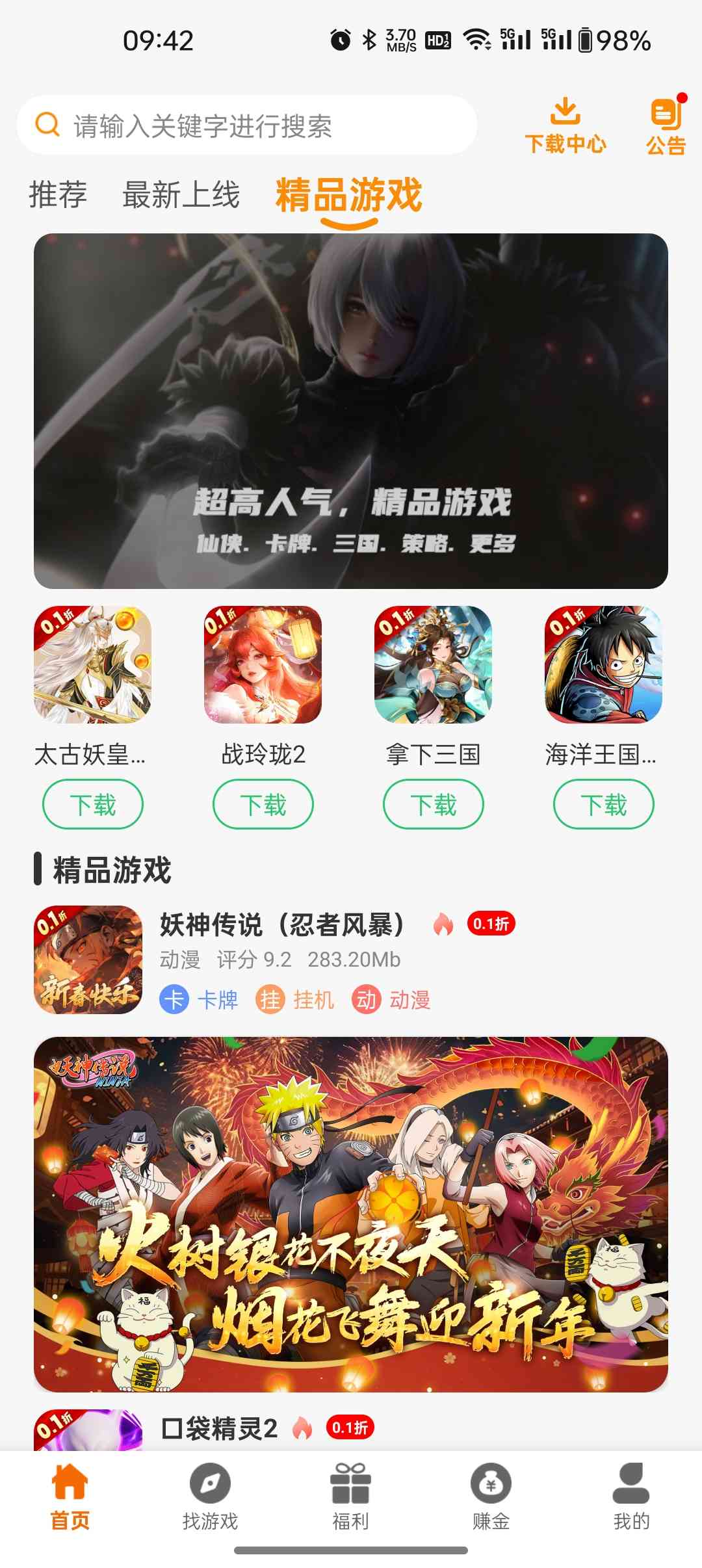Image resolution: width=702 pixels, height=1568 pixels.
Task: Go to the 福利 tab
Action: 350,1495
